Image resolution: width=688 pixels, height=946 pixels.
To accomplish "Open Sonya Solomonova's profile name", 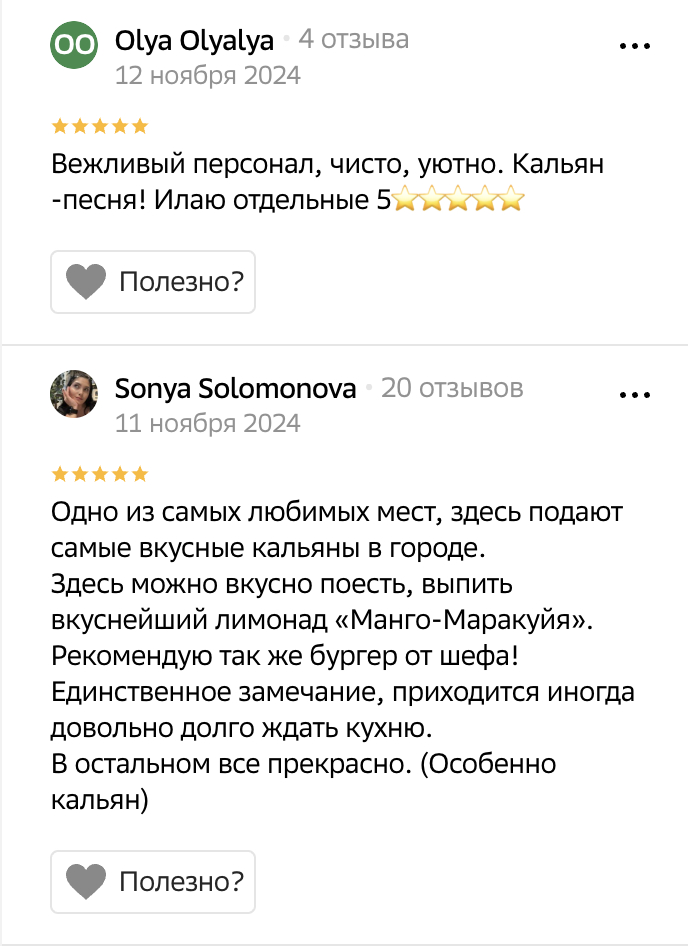I will click(235, 389).
